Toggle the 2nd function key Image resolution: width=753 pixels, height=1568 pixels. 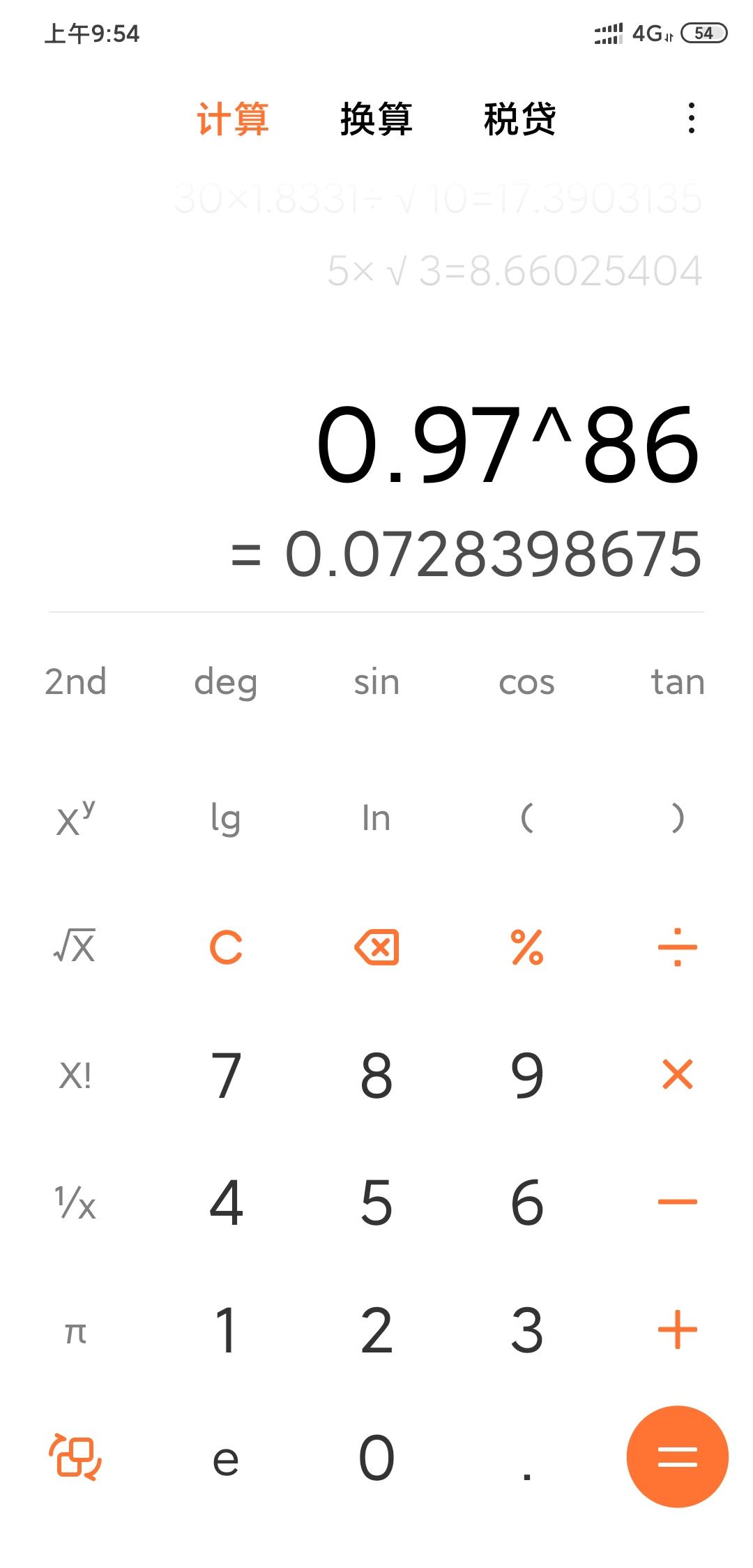75,684
